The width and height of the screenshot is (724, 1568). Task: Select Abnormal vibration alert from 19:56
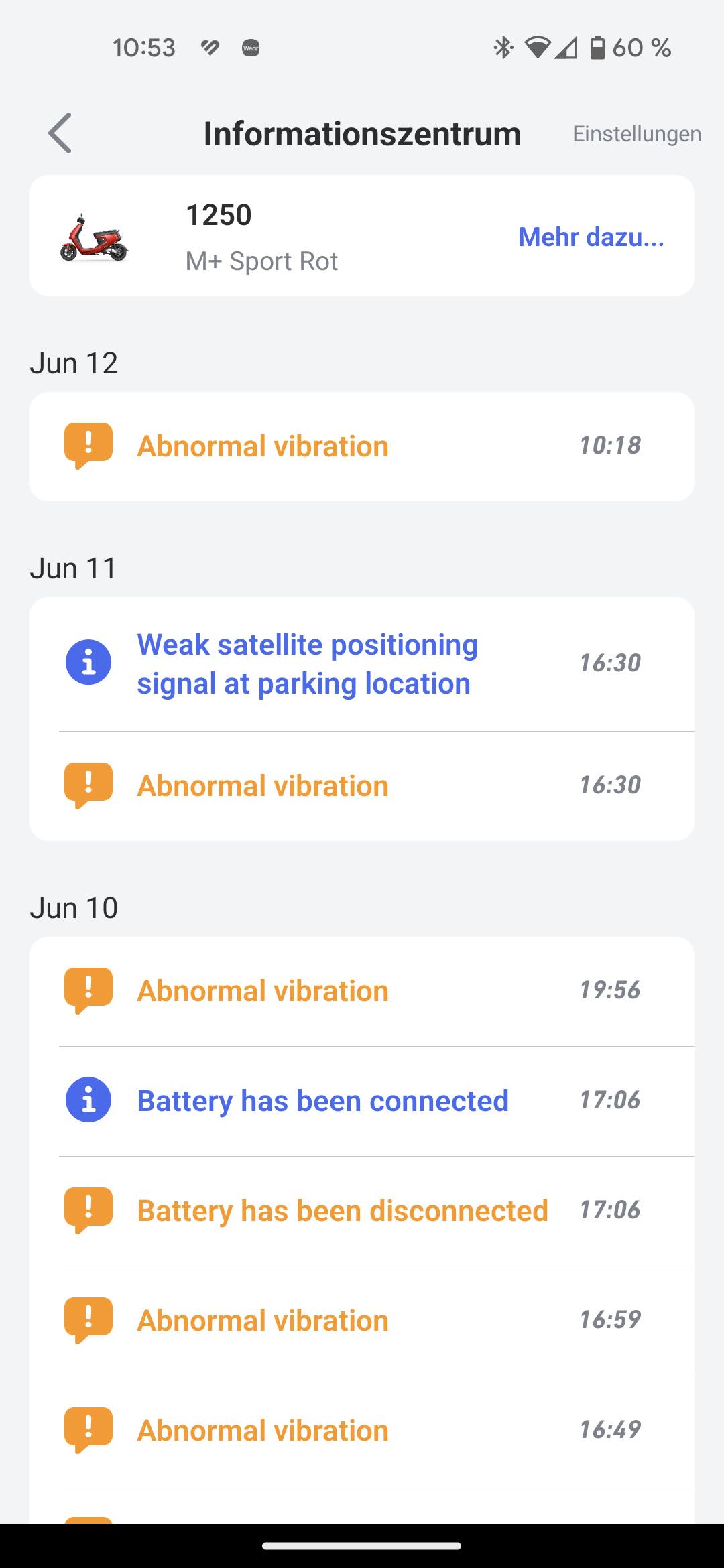[361, 990]
